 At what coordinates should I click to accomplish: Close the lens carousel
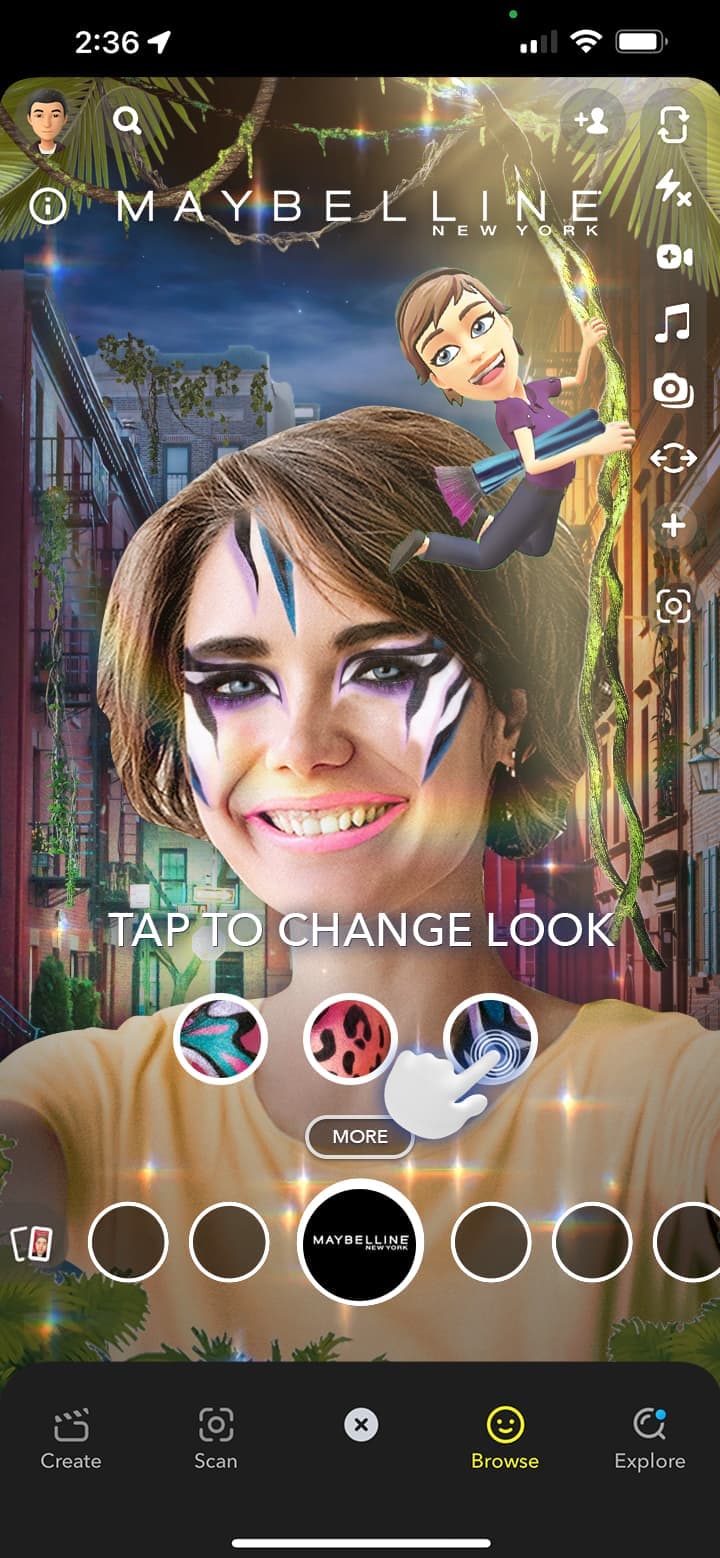[x=361, y=1425]
